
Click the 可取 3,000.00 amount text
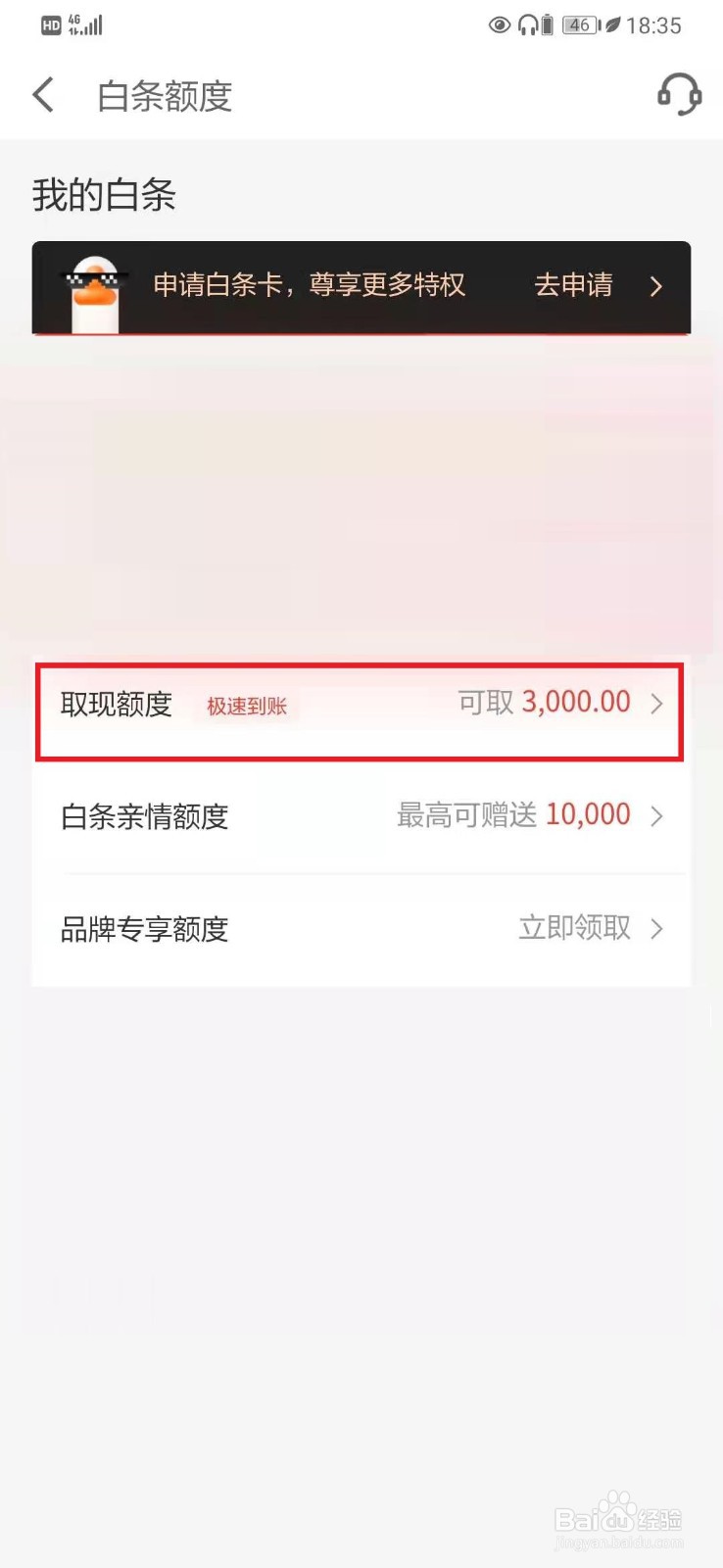point(543,703)
